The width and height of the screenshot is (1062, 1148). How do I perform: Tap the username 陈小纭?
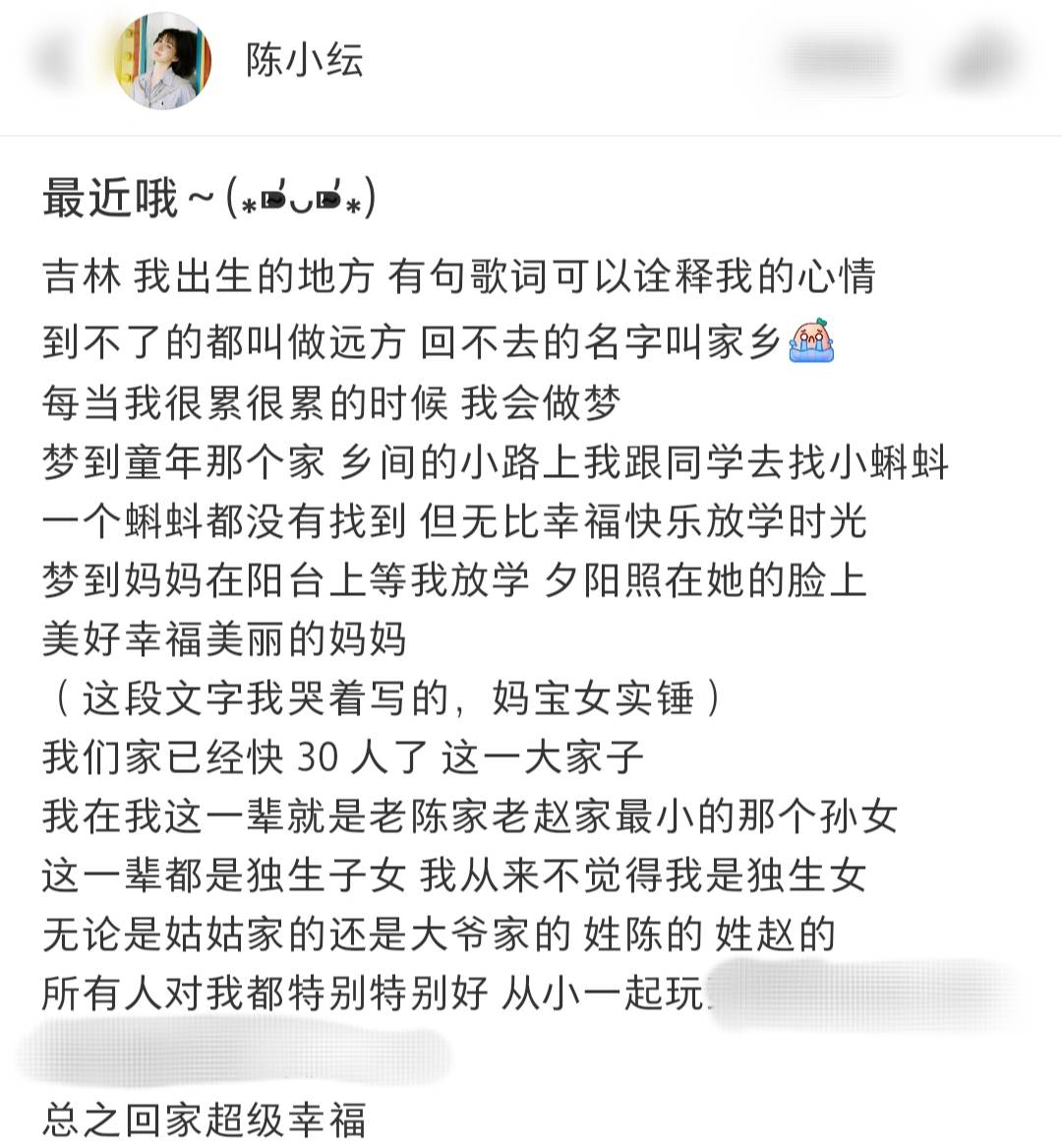pos(305,61)
